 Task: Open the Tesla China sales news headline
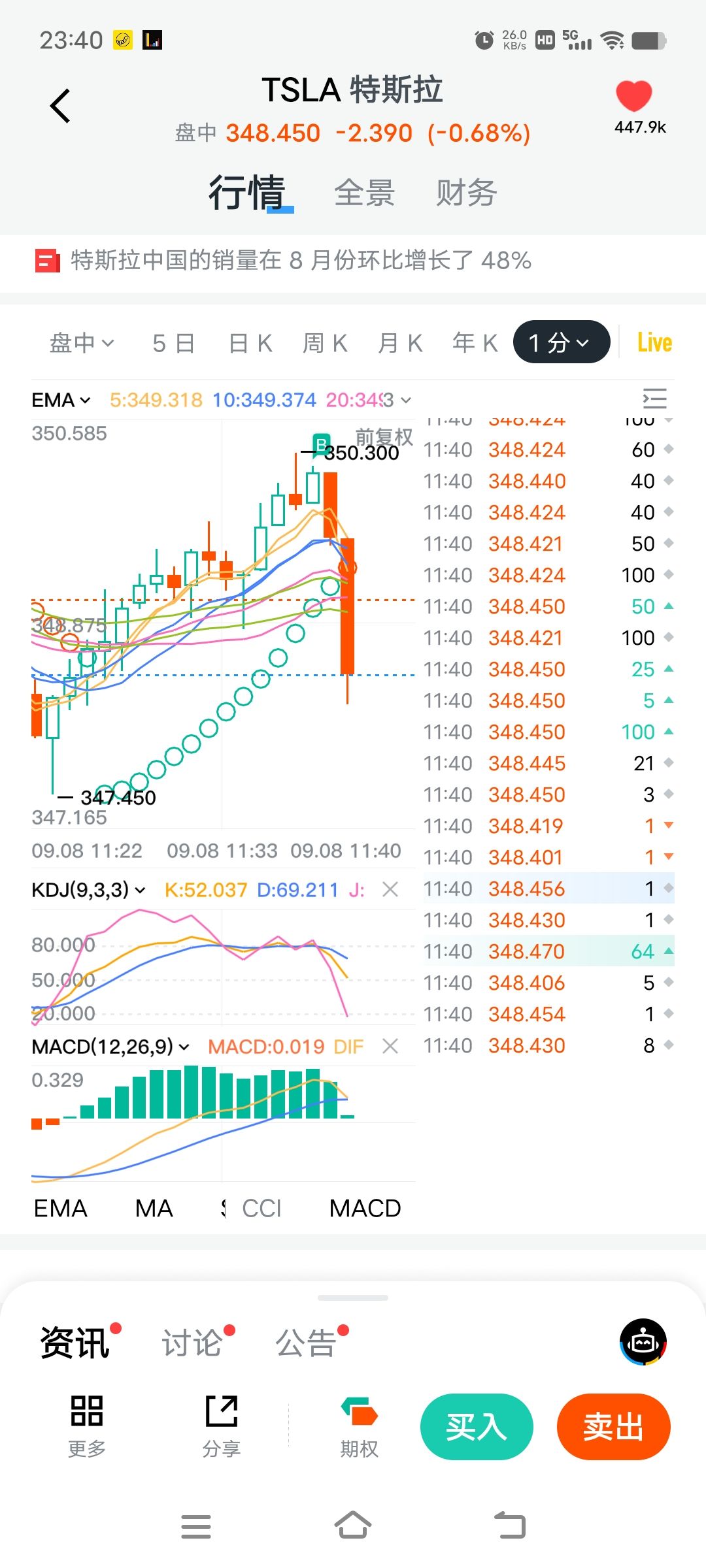pyautogui.click(x=301, y=261)
